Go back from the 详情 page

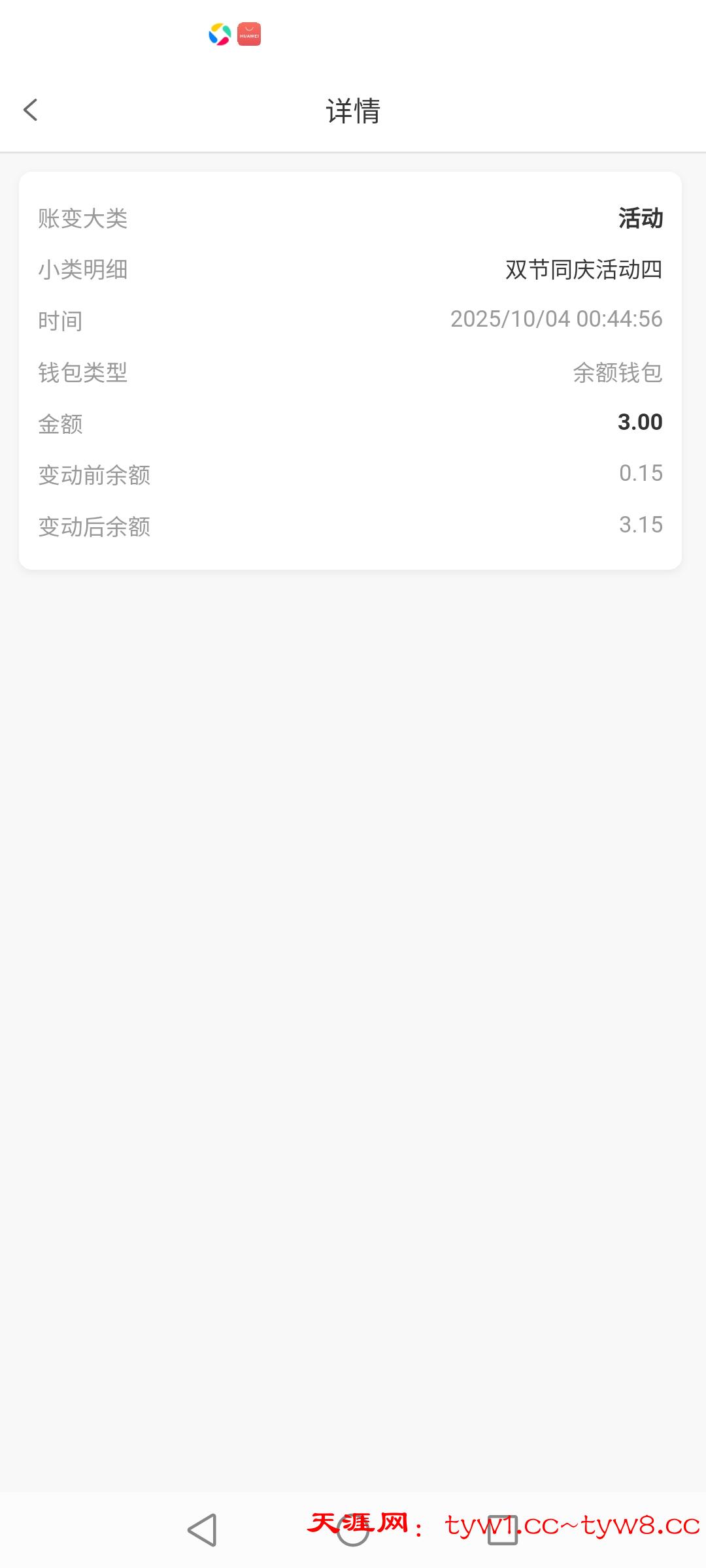point(31,110)
